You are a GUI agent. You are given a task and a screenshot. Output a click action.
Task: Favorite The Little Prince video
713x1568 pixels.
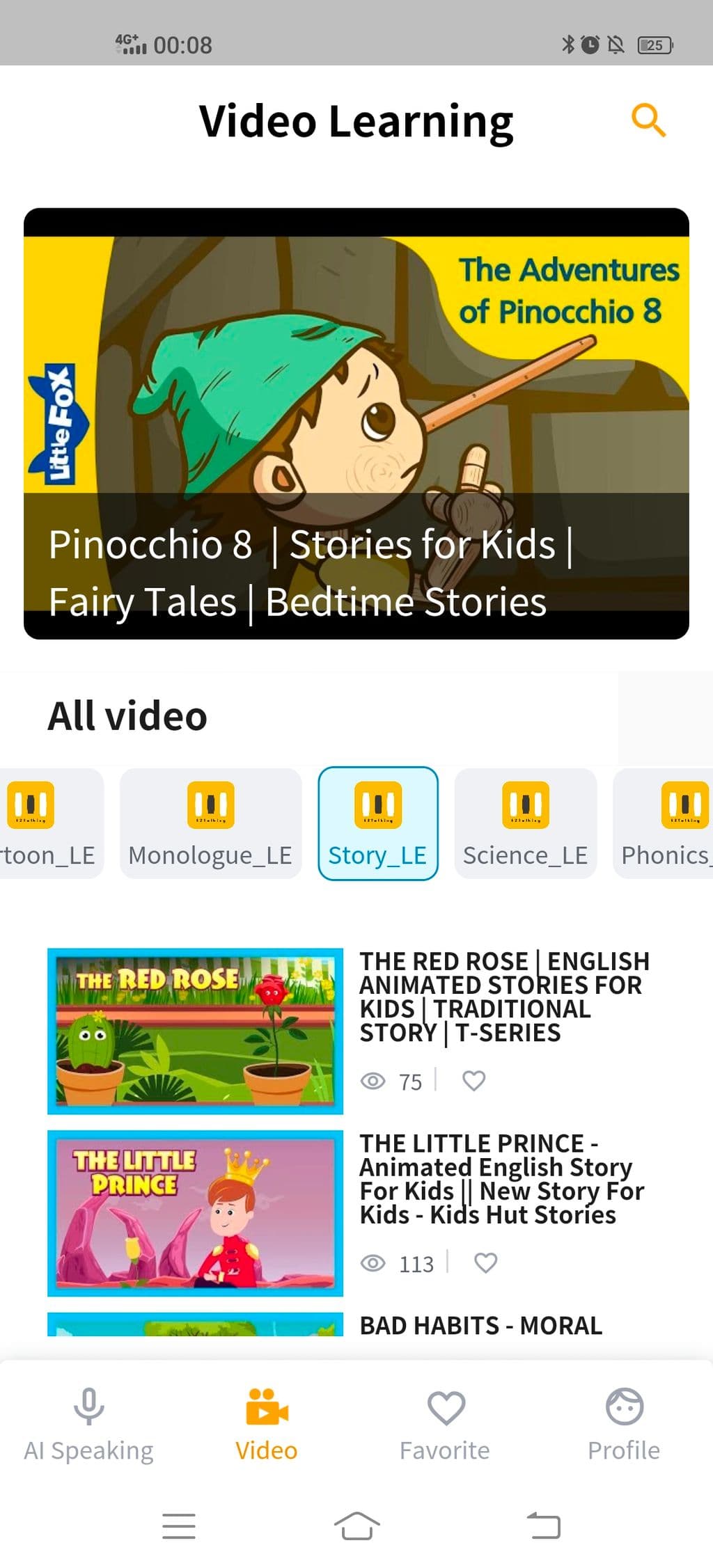click(x=485, y=1262)
